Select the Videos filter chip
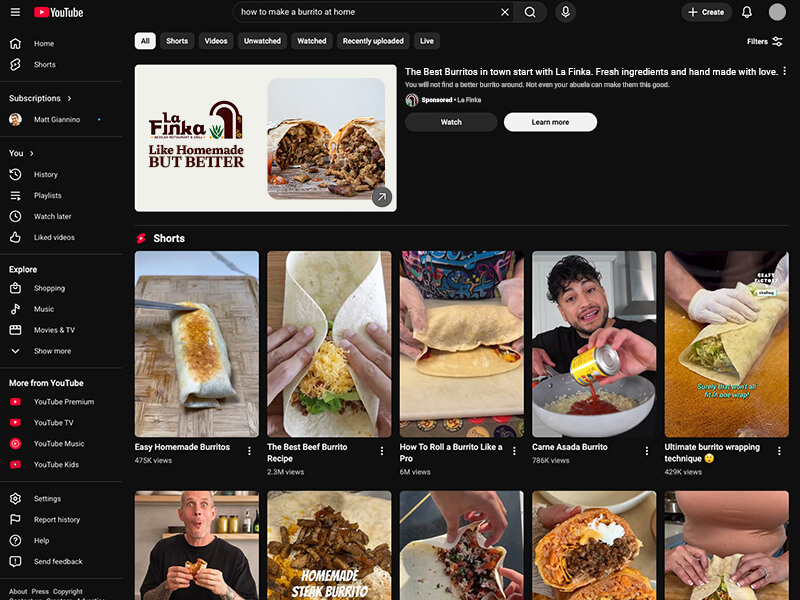 [215, 41]
